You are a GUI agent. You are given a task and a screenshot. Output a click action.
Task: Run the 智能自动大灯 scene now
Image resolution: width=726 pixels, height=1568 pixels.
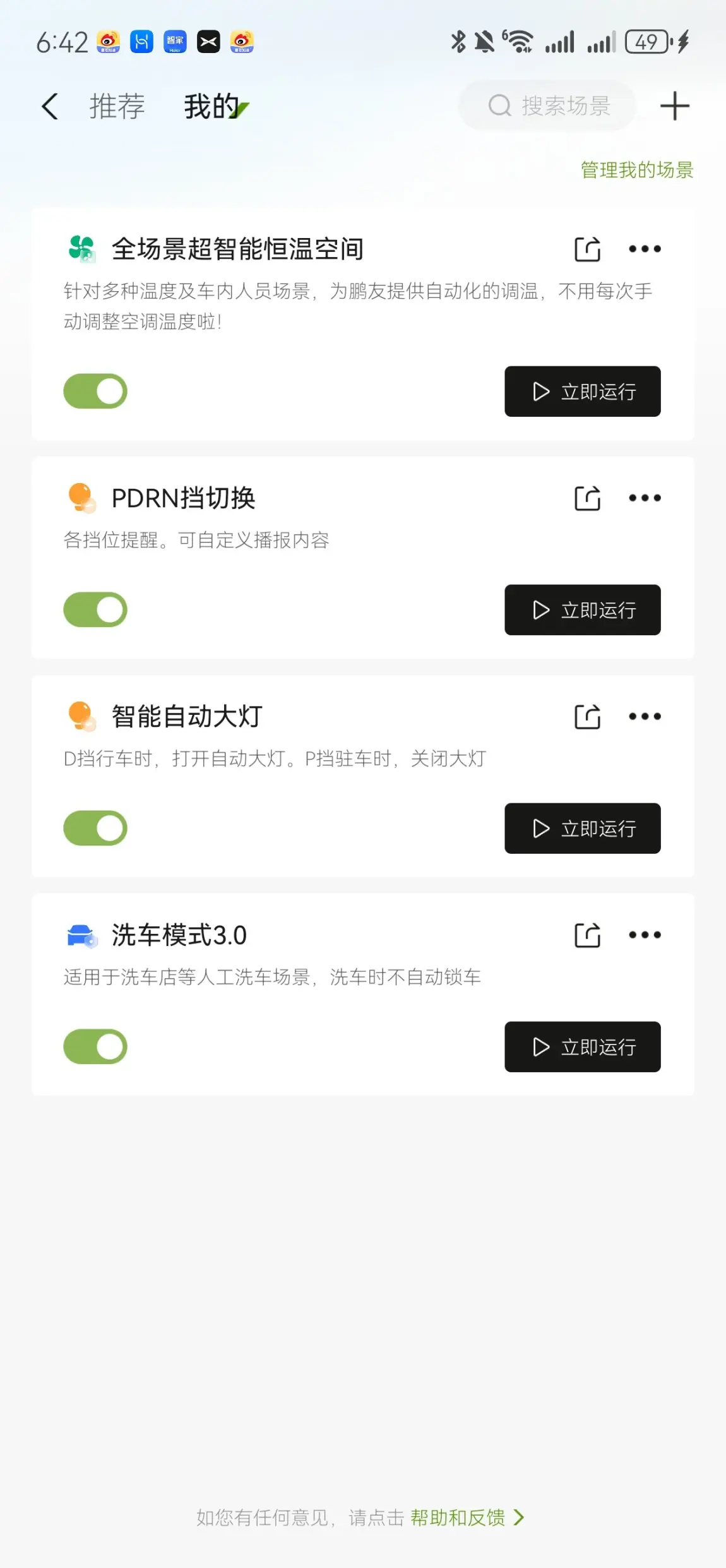coord(582,828)
